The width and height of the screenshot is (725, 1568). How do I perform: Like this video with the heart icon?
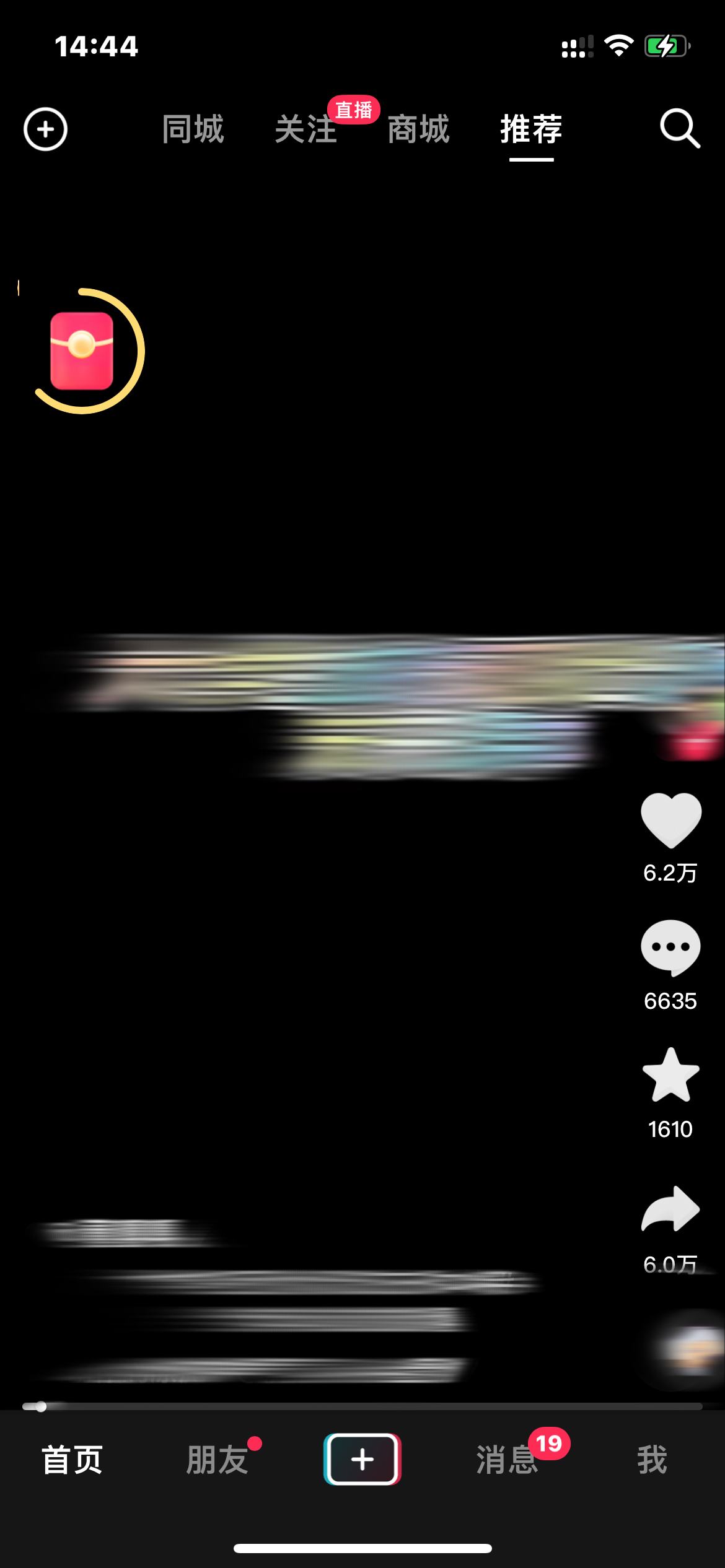pyautogui.click(x=670, y=820)
